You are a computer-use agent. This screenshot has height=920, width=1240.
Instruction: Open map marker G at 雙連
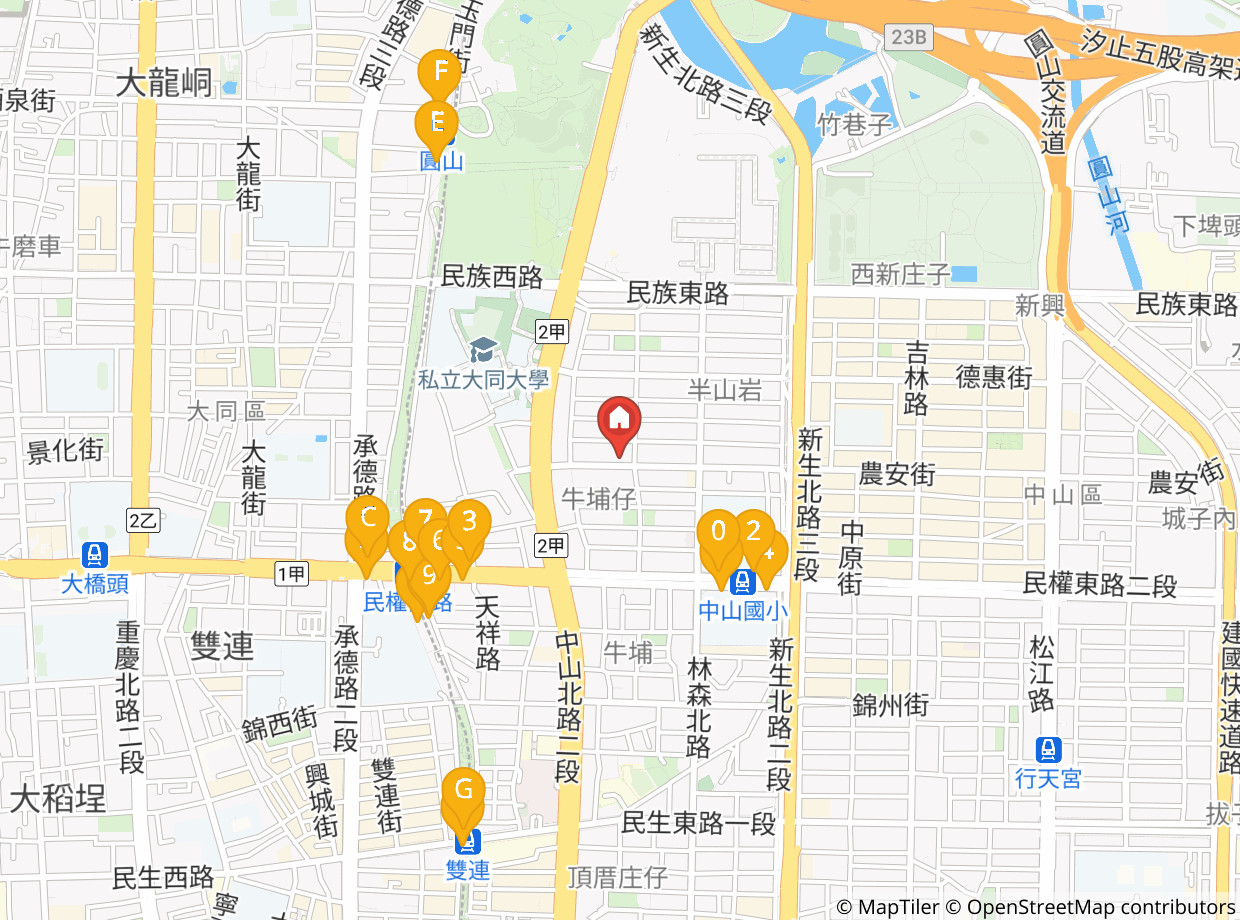[463, 788]
